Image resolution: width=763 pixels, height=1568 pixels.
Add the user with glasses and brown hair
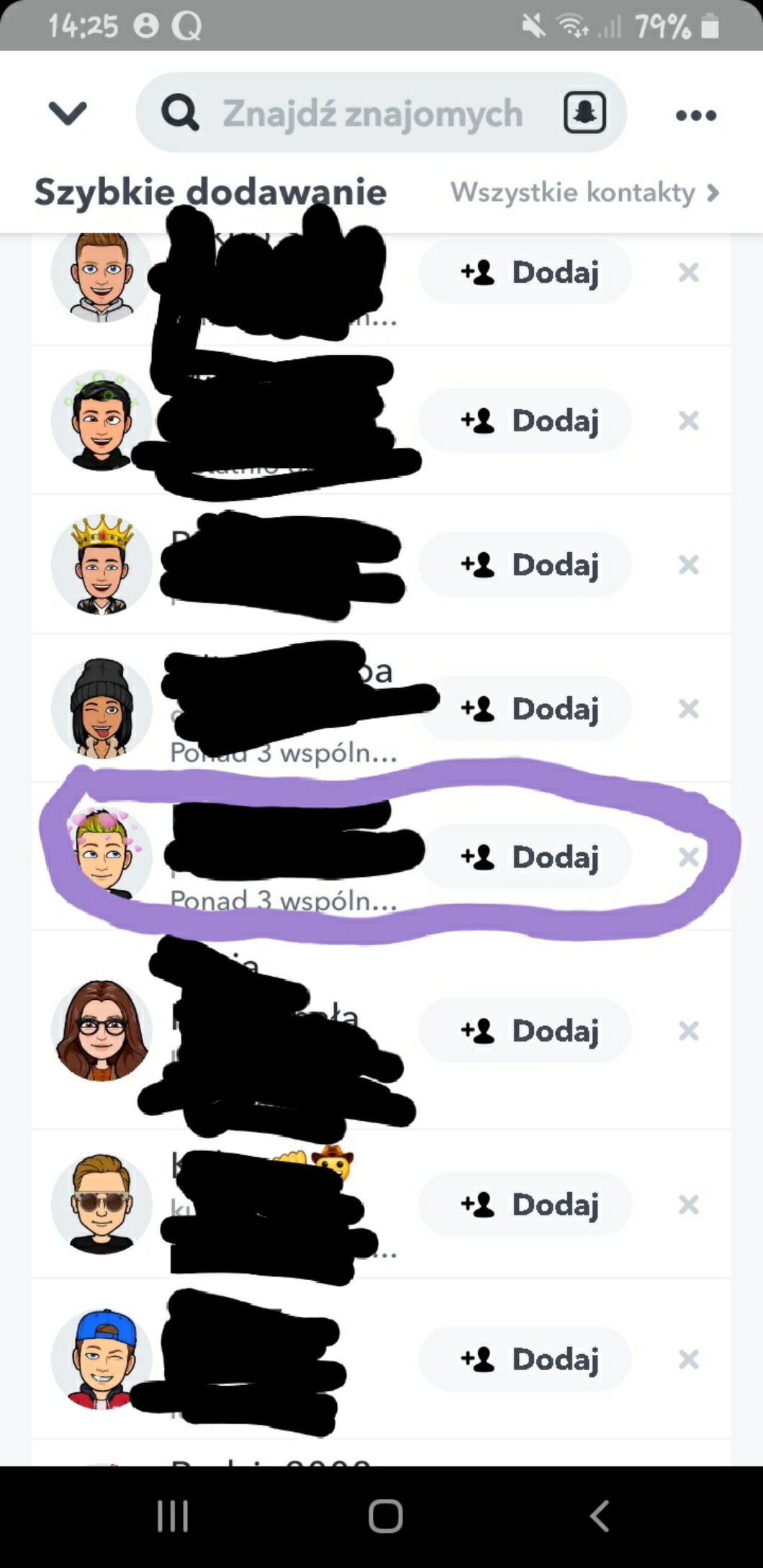click(x=525, y=1030)
